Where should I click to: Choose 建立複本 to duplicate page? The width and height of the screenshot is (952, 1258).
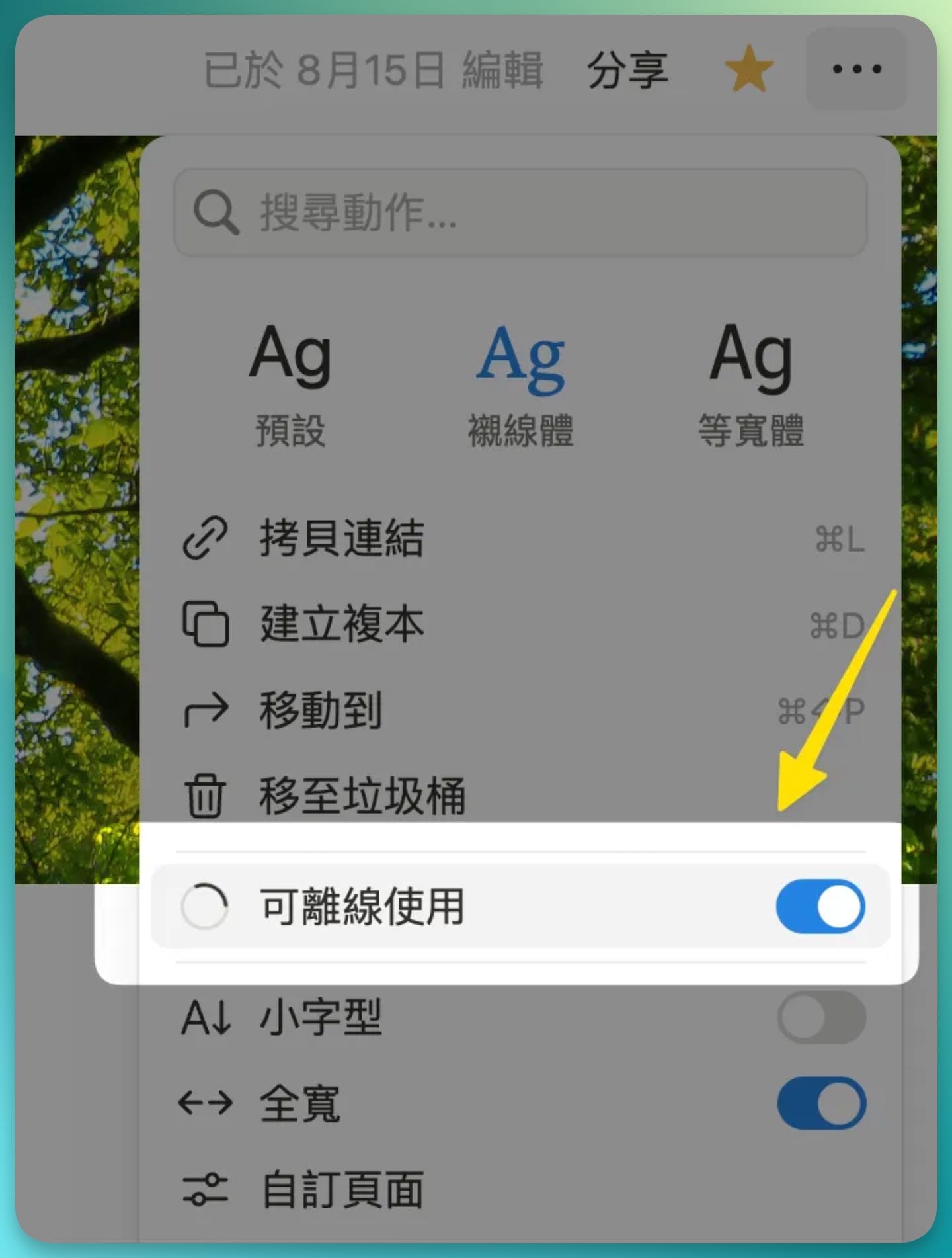(341, 624)
